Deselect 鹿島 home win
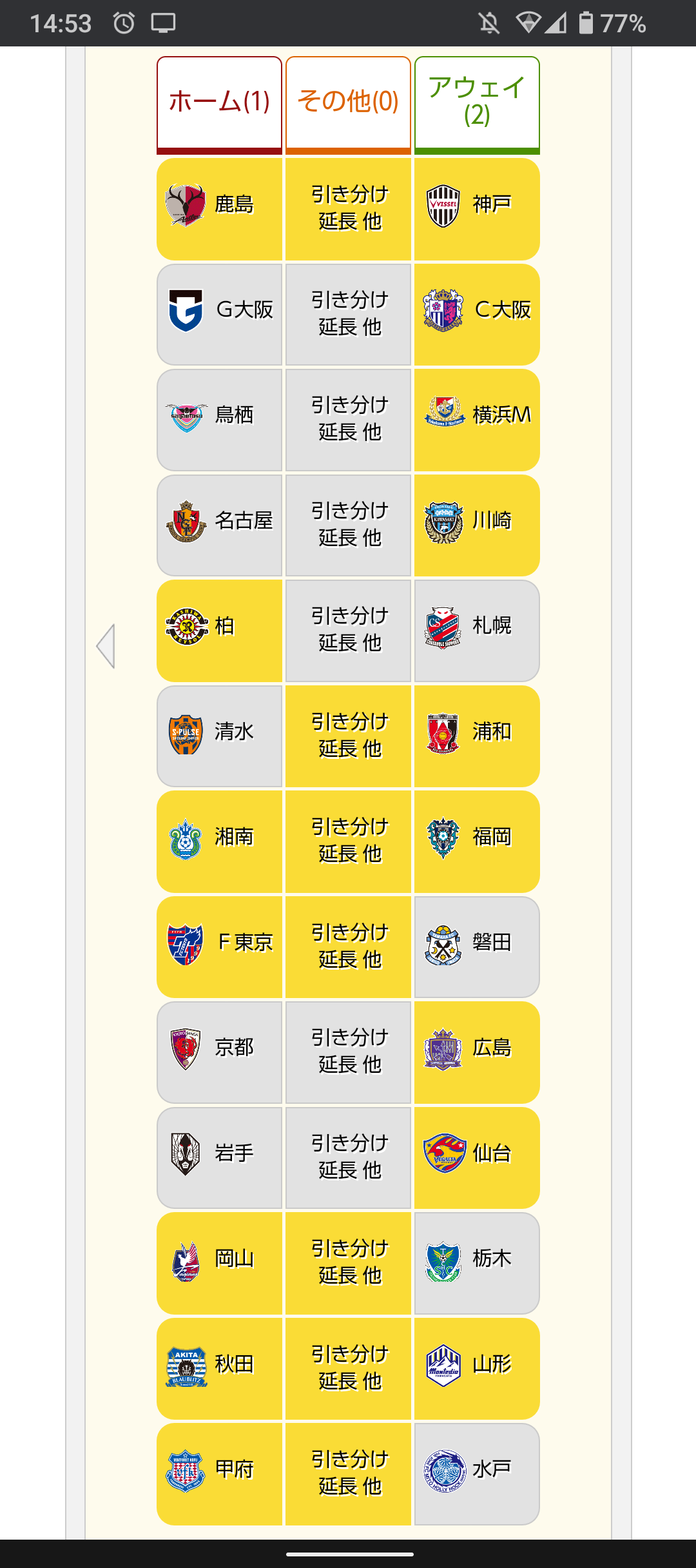Screen dimensions: 696x1568 [x=219, y=209]
